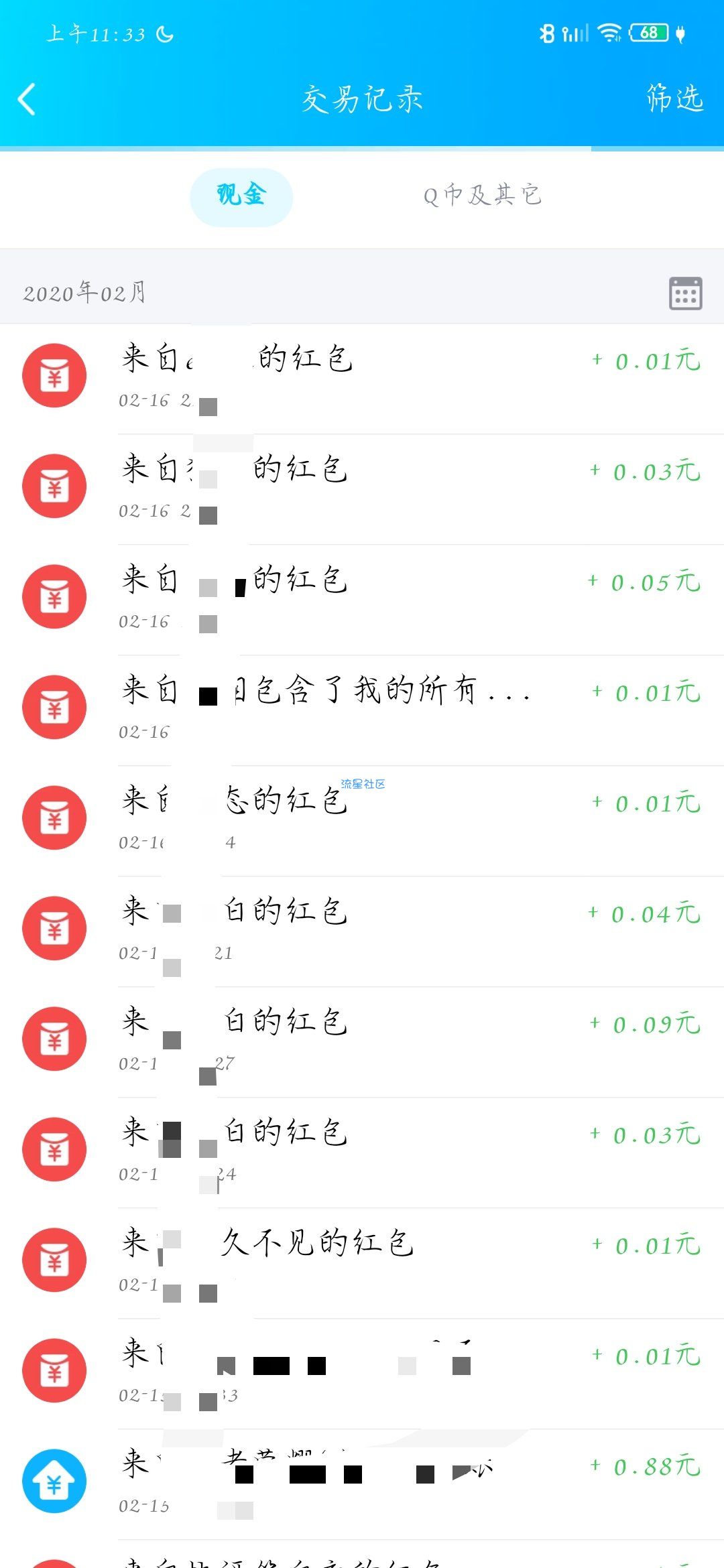724x1568 pixels.
Task: Open the record ending 包含了我的所有...
Action: [362, 710]
